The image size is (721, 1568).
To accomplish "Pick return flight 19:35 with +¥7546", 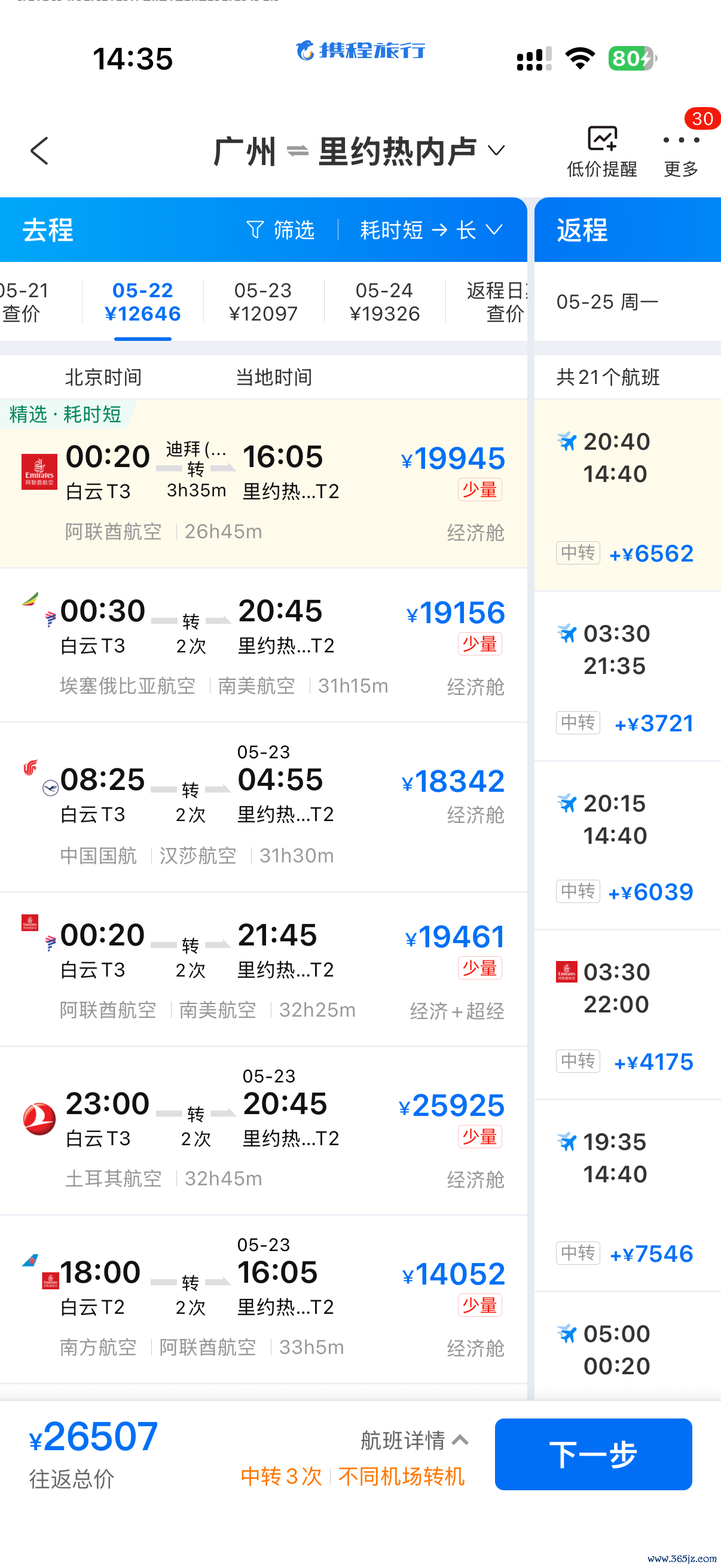I will coord(627,1195).
